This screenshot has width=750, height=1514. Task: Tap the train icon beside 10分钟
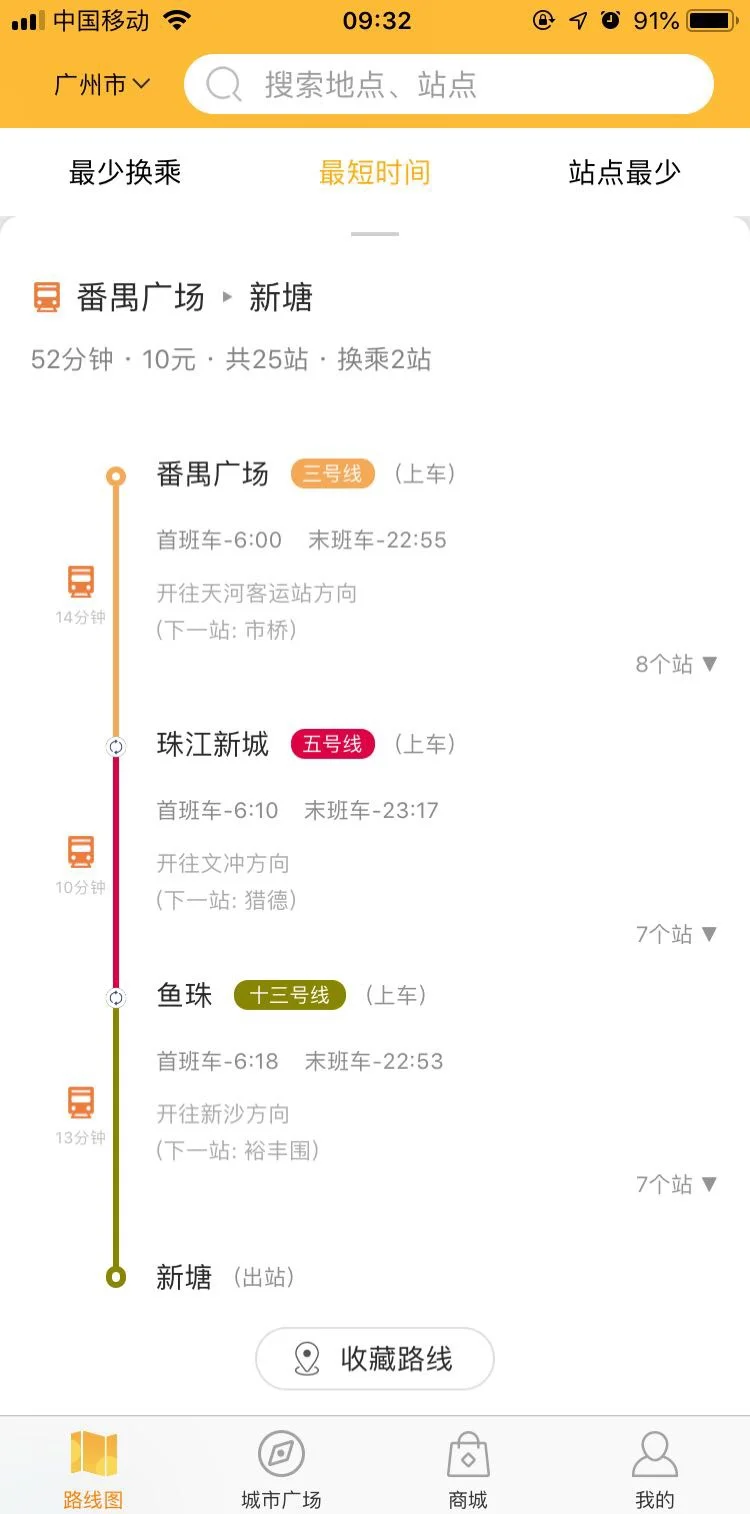79,851
